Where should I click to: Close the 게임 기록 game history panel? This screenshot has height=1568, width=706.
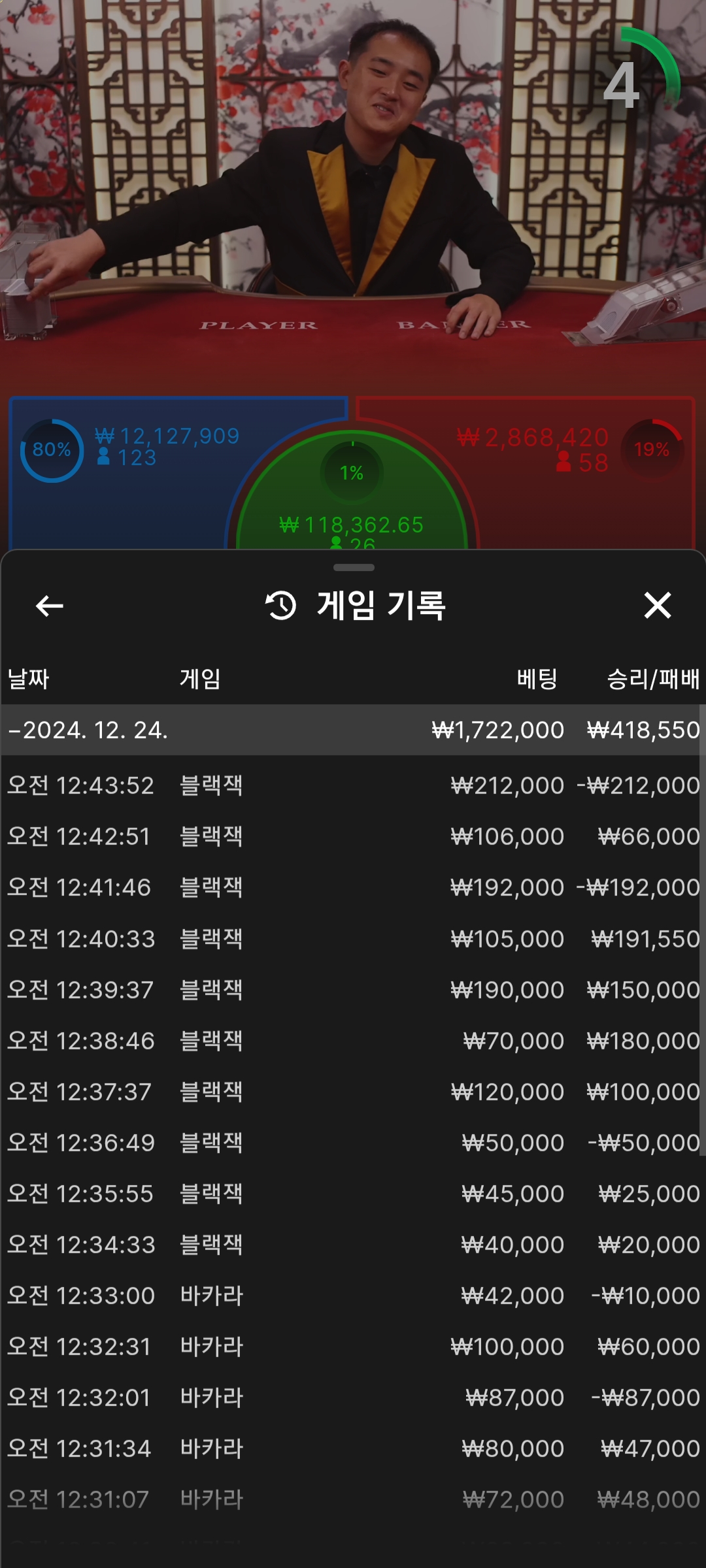click(657, 606)
